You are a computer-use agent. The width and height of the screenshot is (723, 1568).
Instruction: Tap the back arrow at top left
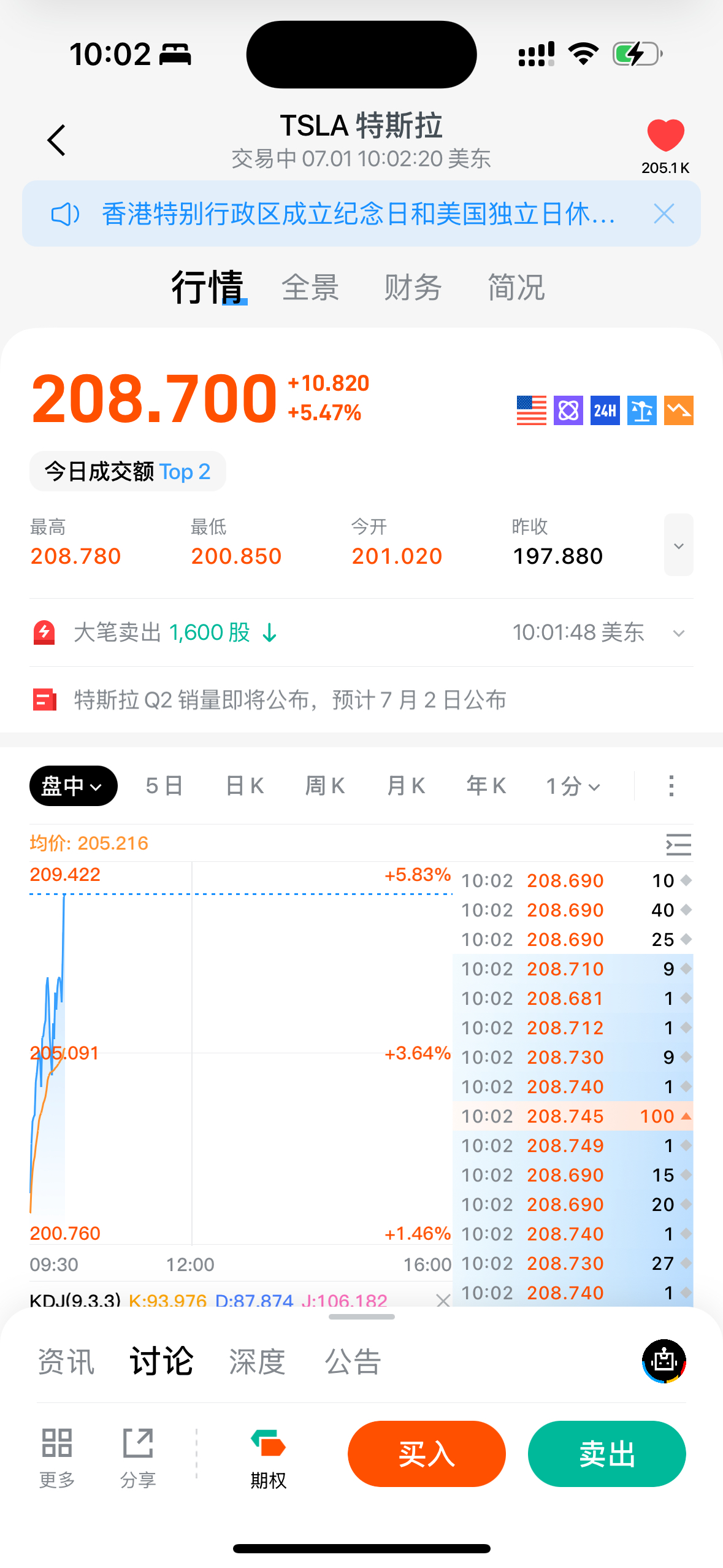(56, 139)
